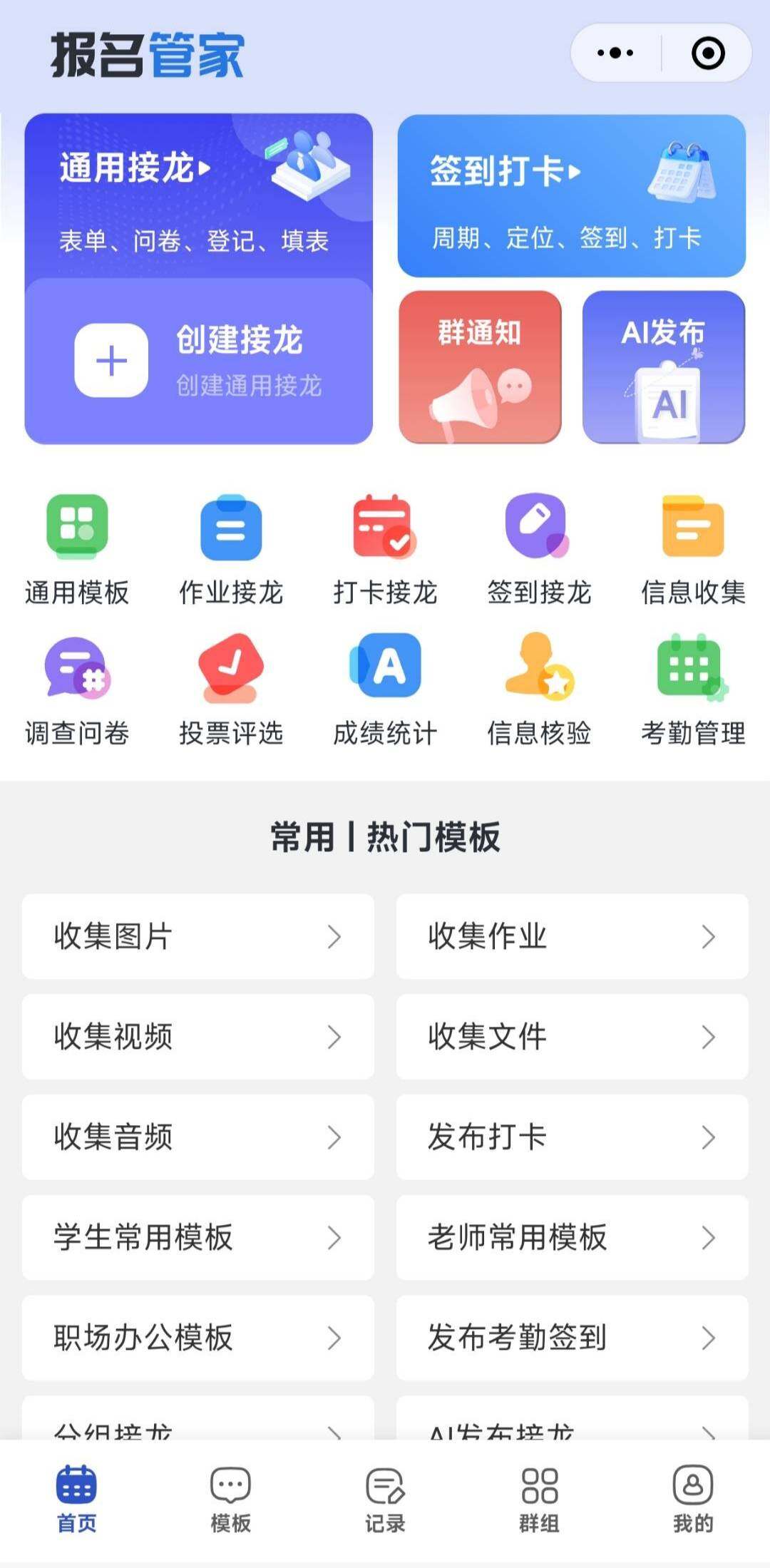Viewport: 770px width, 1568px height.
Task: Choose the 收集图片 template
Action: tap(198, 936)
